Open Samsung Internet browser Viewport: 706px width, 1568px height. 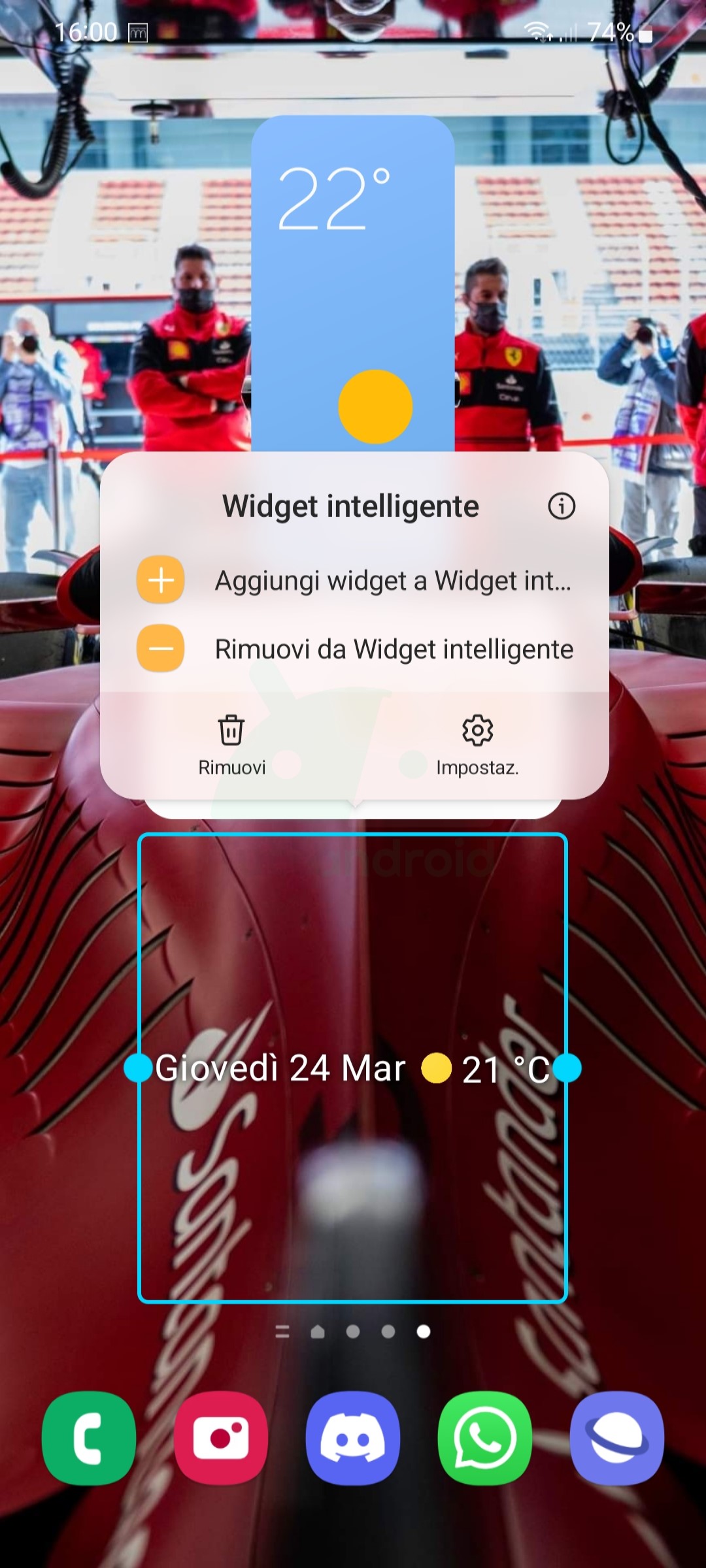(617, 1438)
